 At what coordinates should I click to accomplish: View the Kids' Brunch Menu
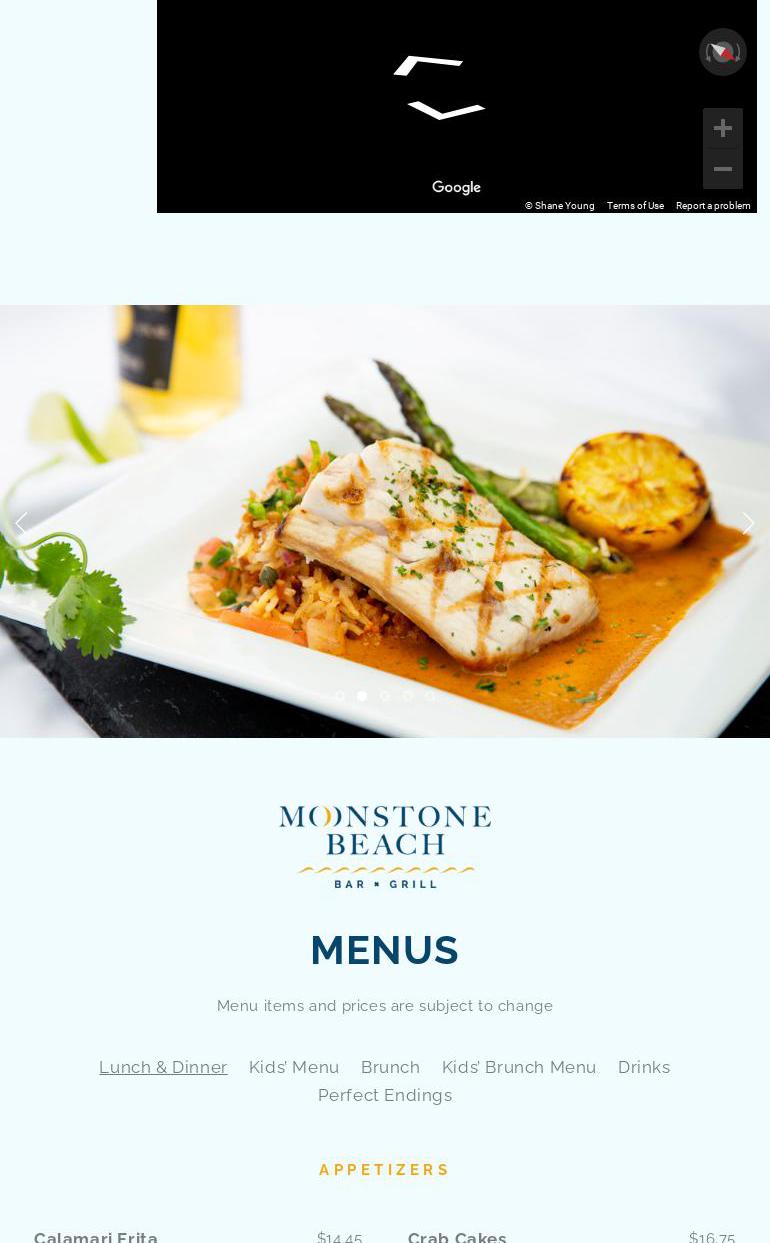coord(519,1067)
